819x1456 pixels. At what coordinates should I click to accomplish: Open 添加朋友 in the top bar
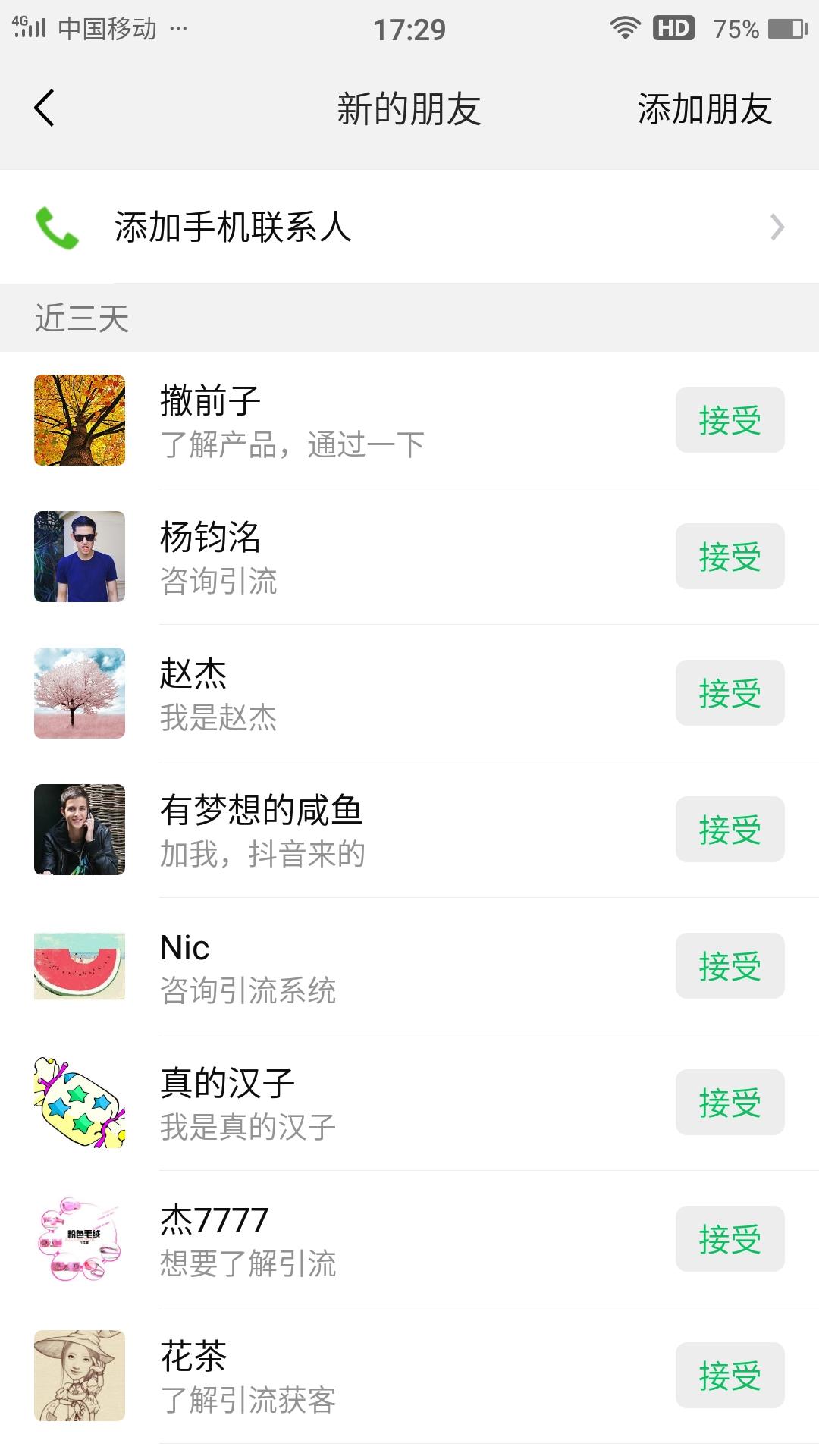[704, 109]
